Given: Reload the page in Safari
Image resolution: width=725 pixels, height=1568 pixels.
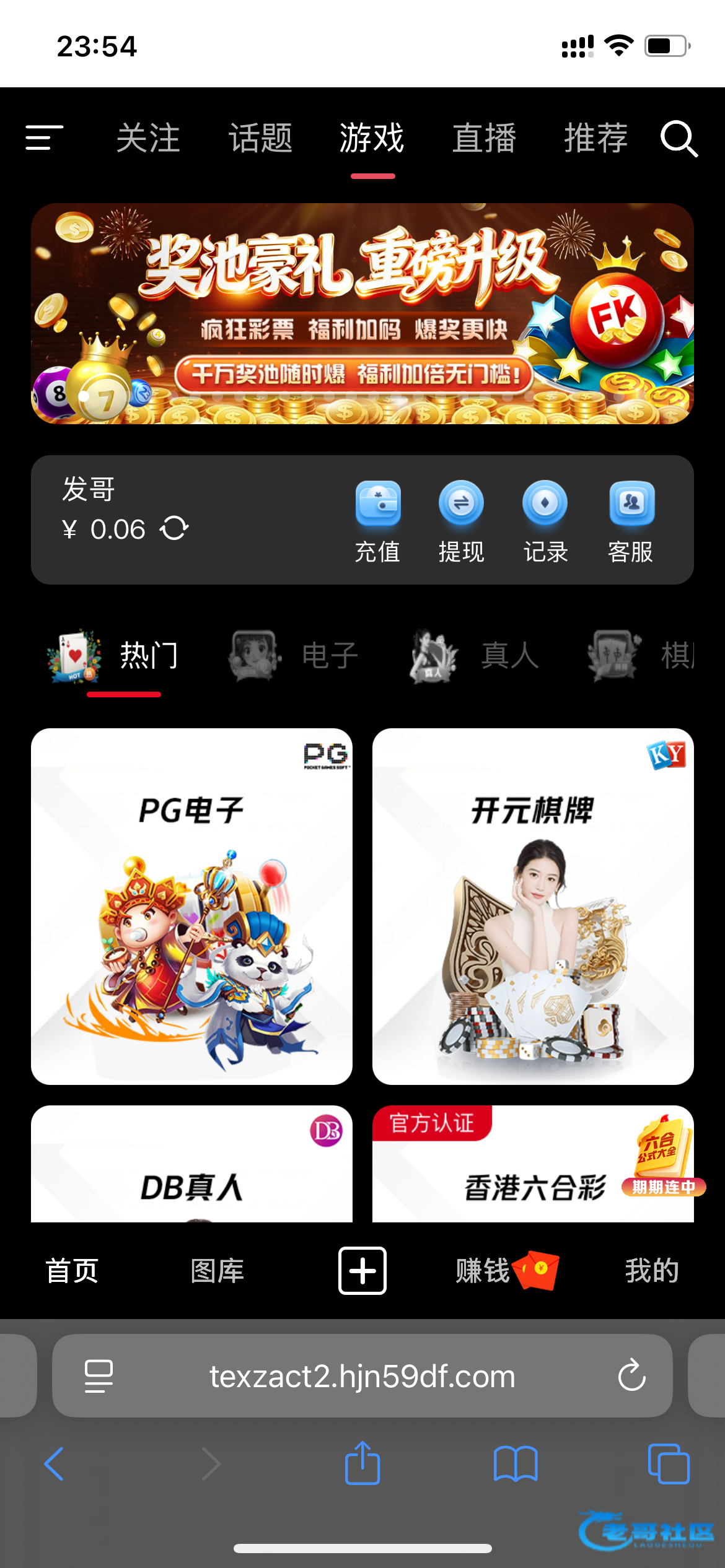Looking at the screenshot, I should pyautogui.click(x=631, y=1376).
